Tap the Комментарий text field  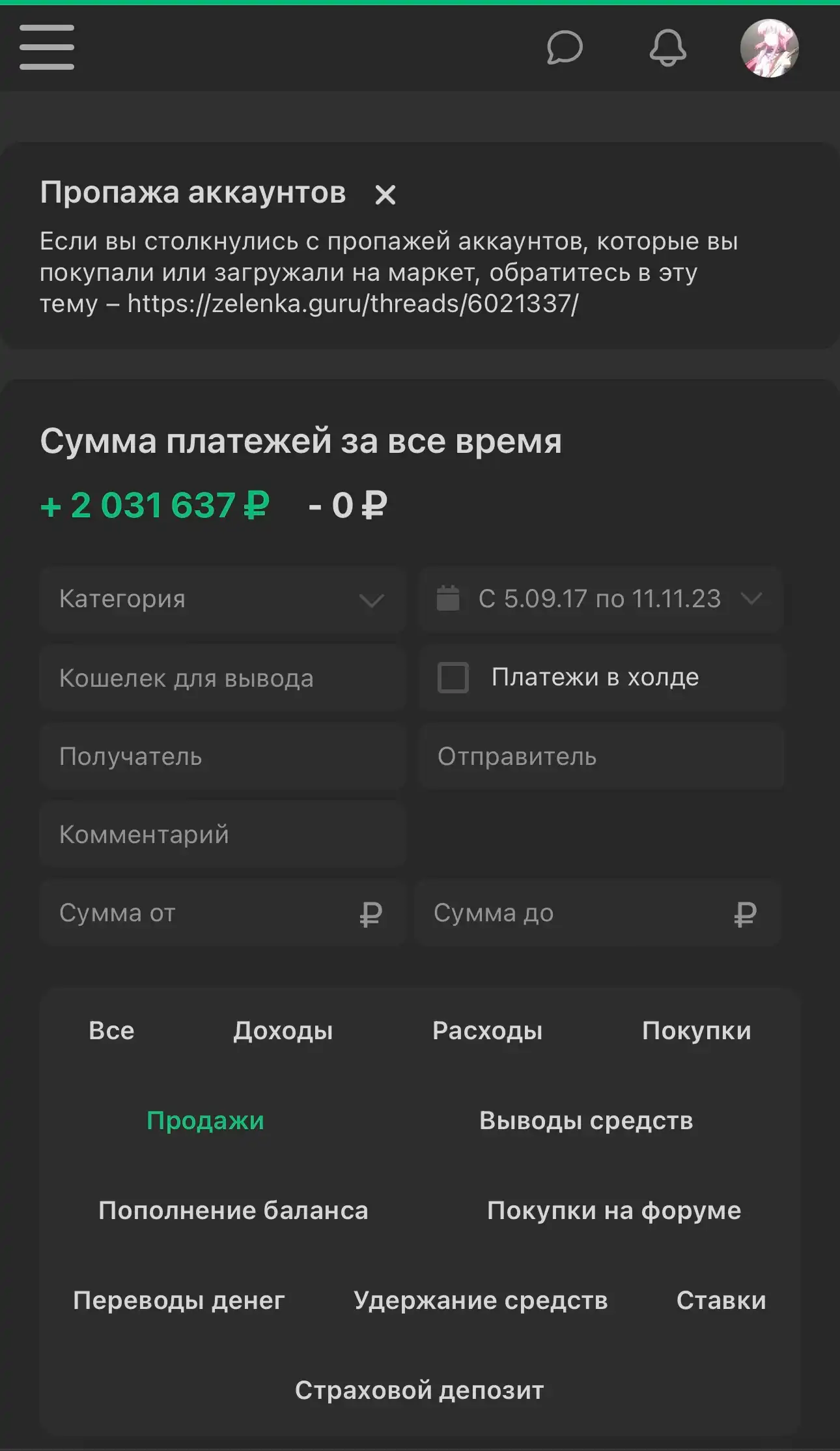223,835
